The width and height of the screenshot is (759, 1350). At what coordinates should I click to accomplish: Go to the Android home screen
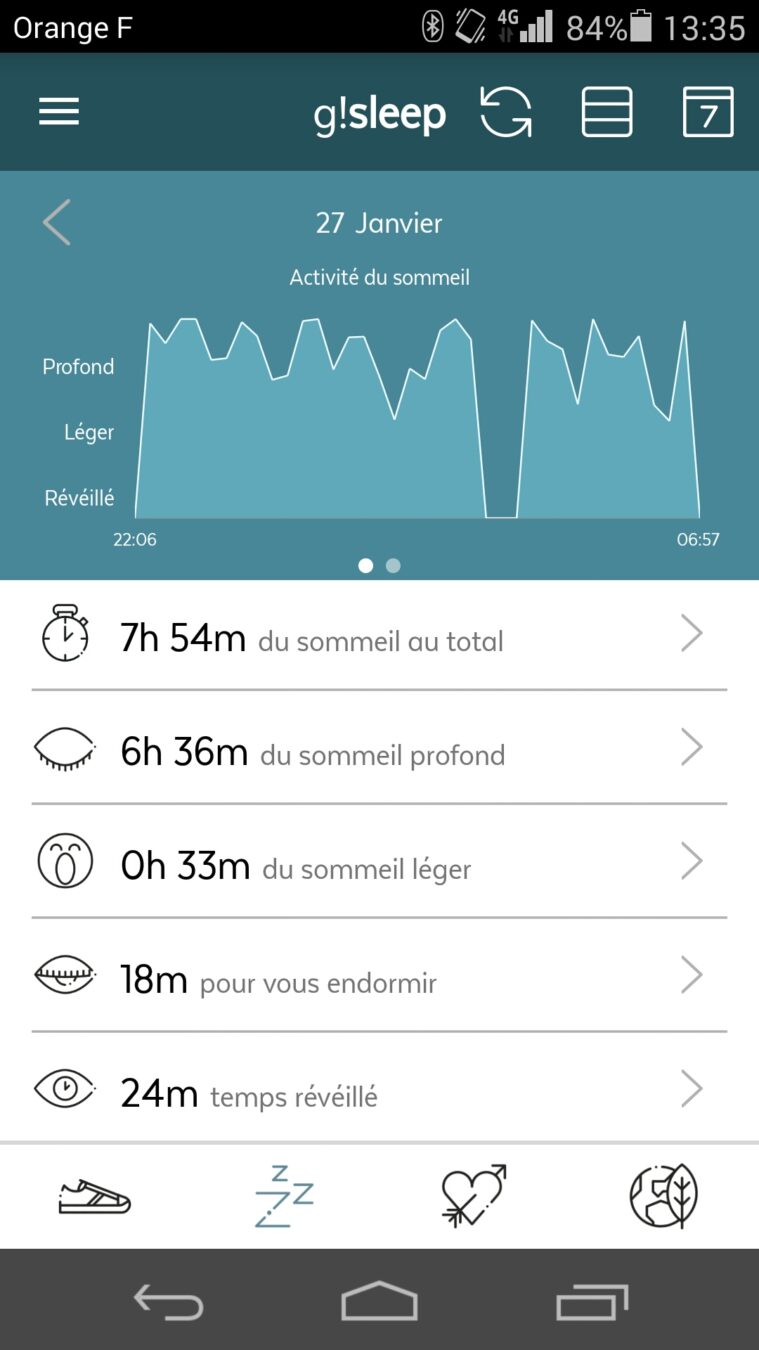(x=379, y=1302)
